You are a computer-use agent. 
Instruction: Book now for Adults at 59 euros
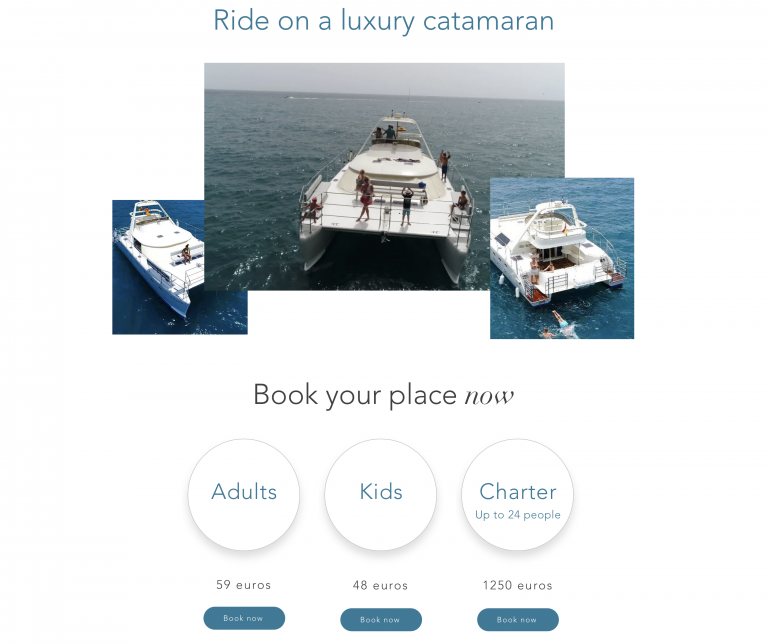(x=244, y=618)
